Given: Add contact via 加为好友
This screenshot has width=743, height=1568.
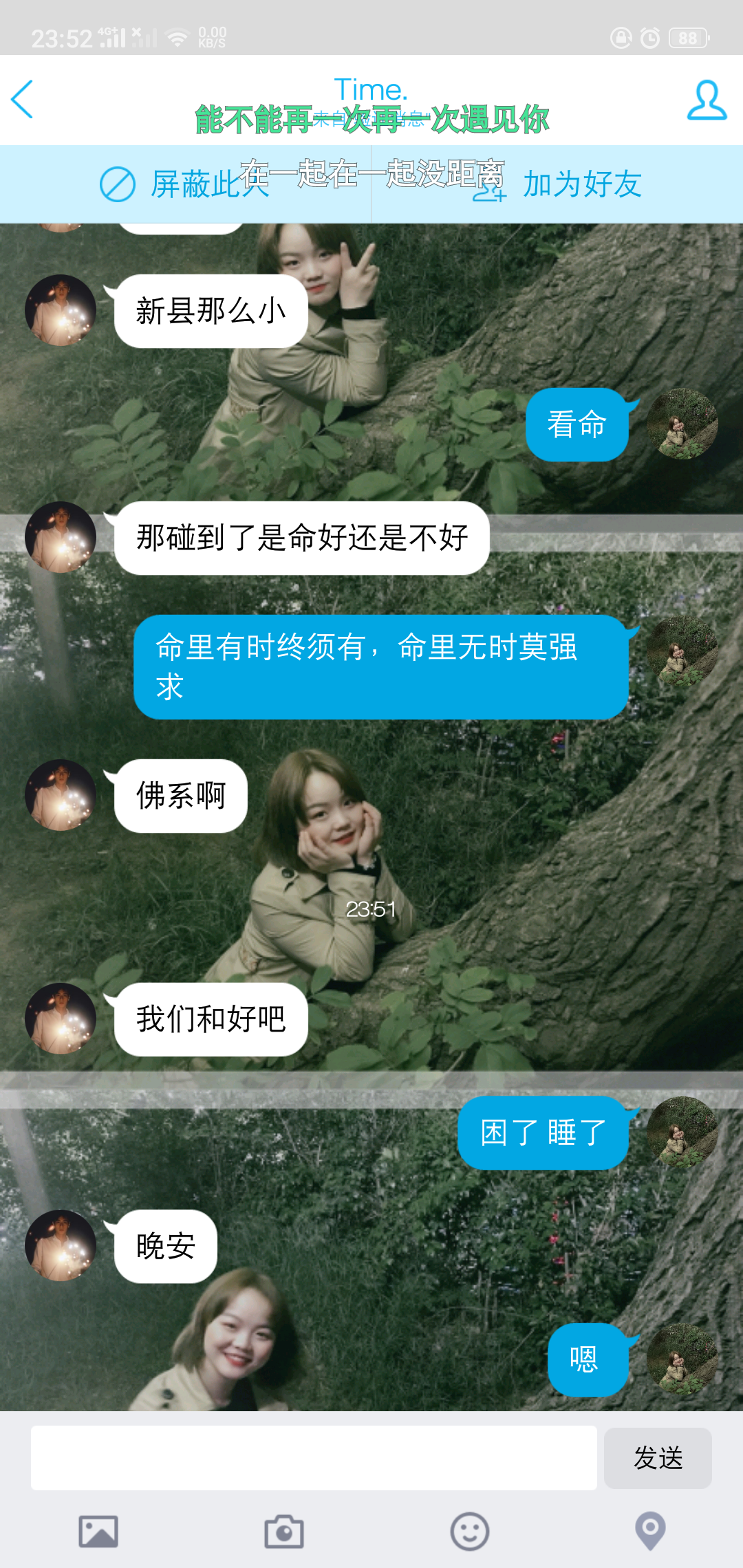Looking at the screenshot, I should click(559, 184).
